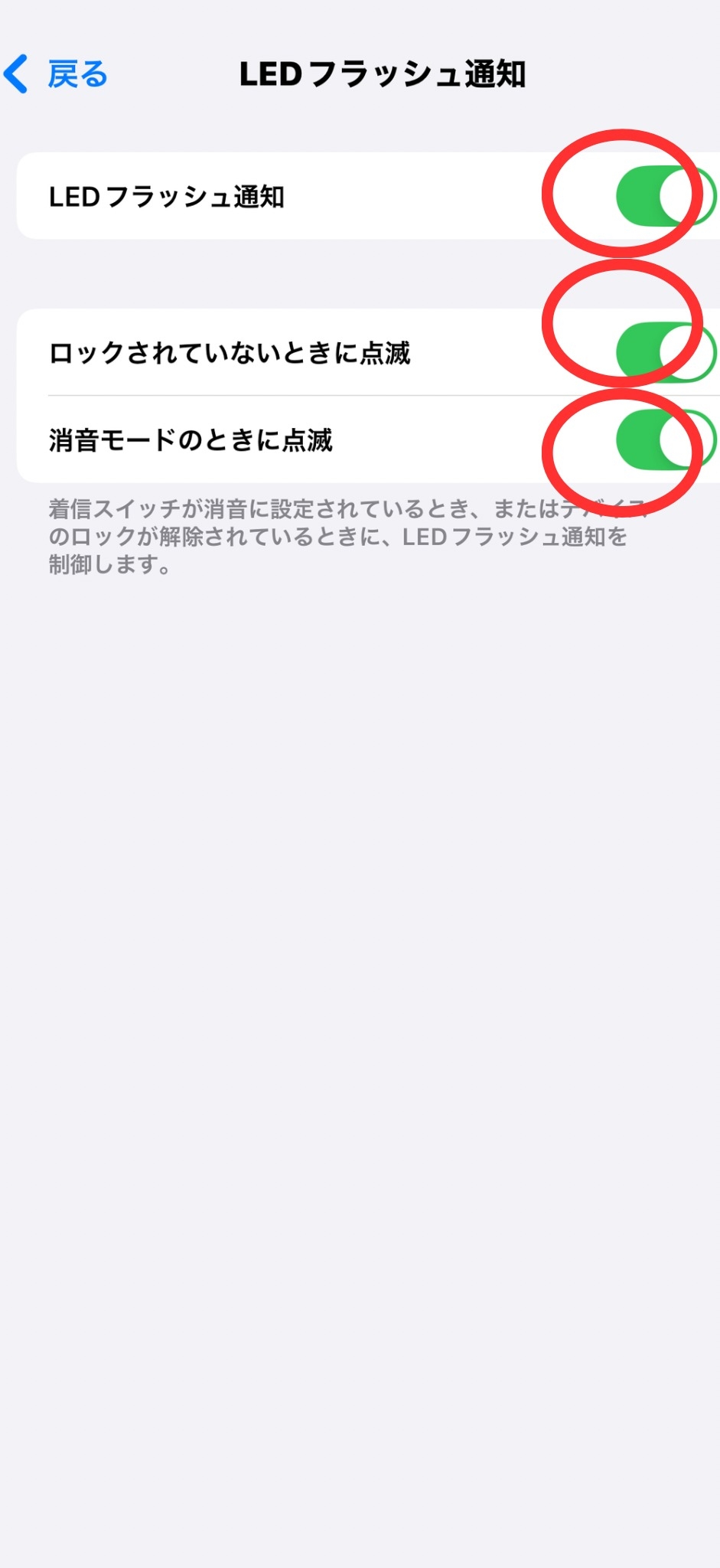Go back via 戻る button
Screen dimensions: 720x1568
[x=56, y=74]
